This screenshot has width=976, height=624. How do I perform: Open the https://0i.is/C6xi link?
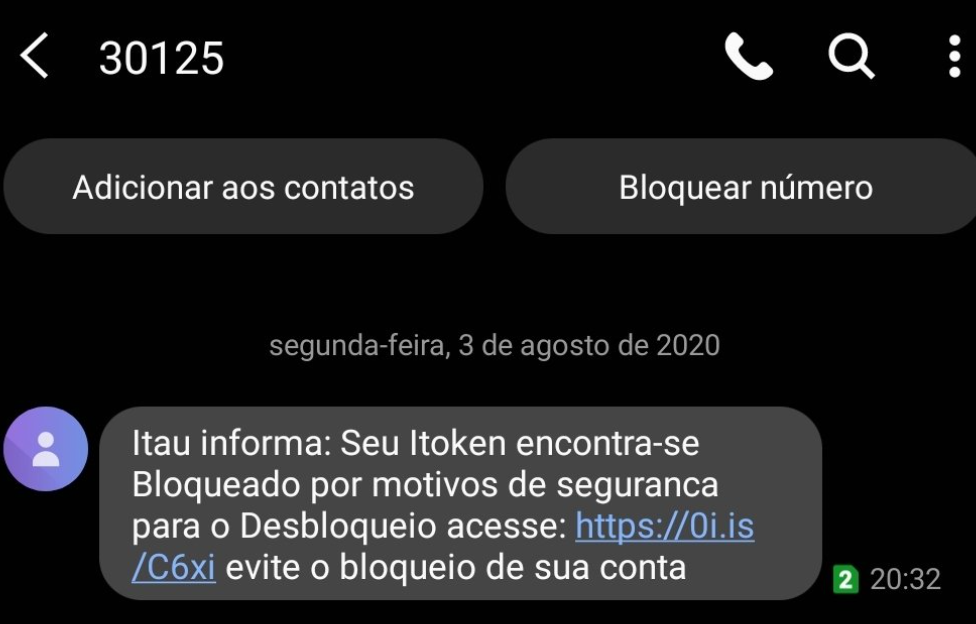[x=664, y=527]
